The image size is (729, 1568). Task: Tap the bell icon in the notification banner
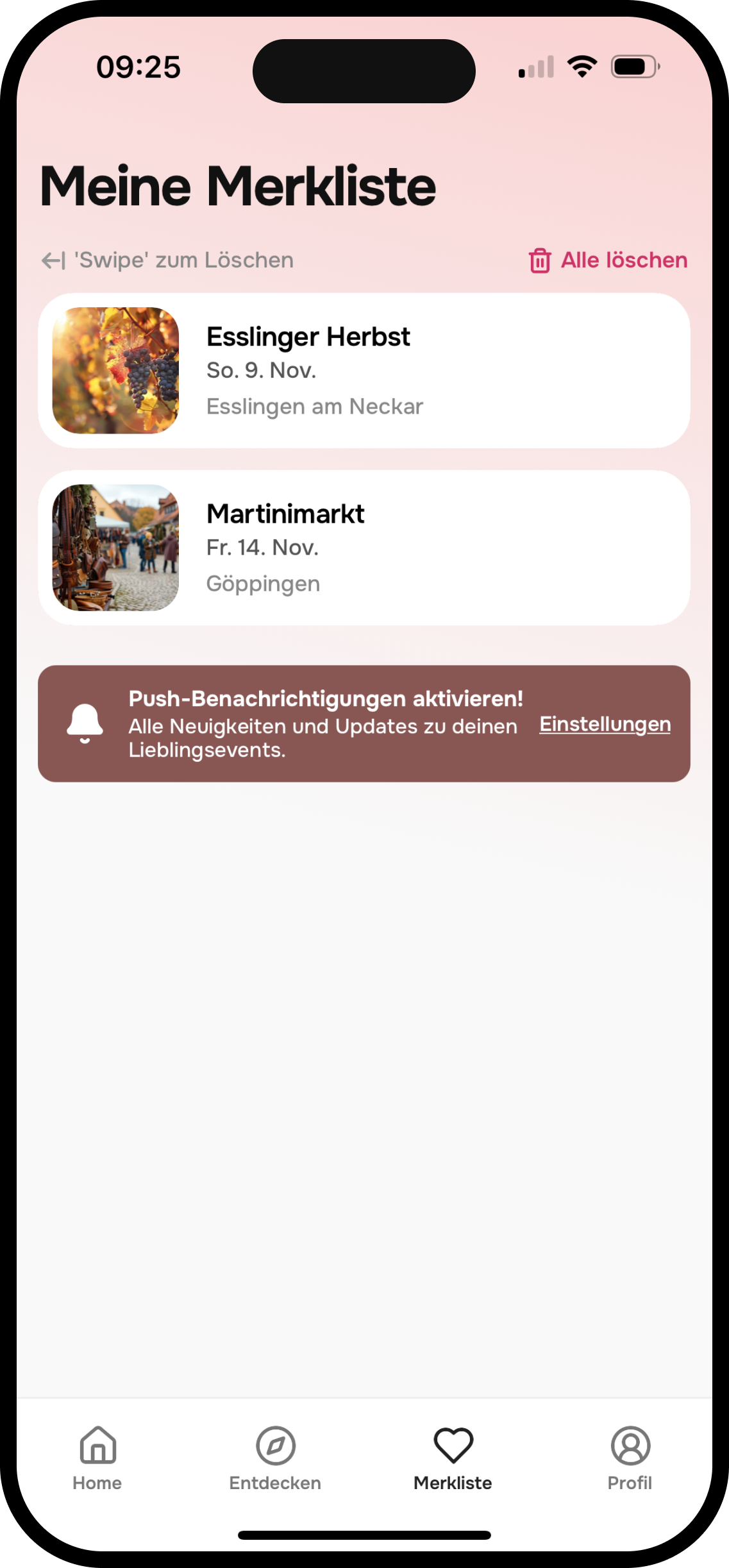point(85,724)
